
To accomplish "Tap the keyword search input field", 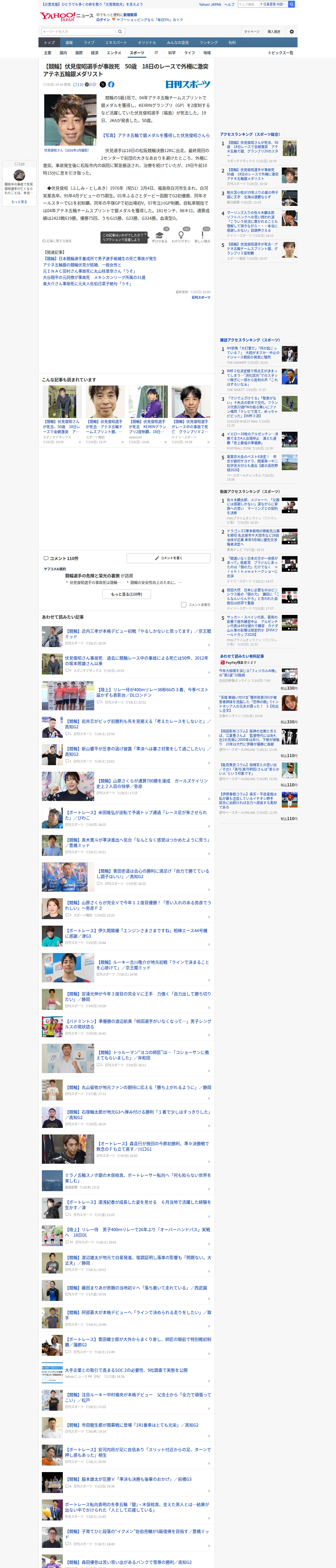I will click(78, 32).
